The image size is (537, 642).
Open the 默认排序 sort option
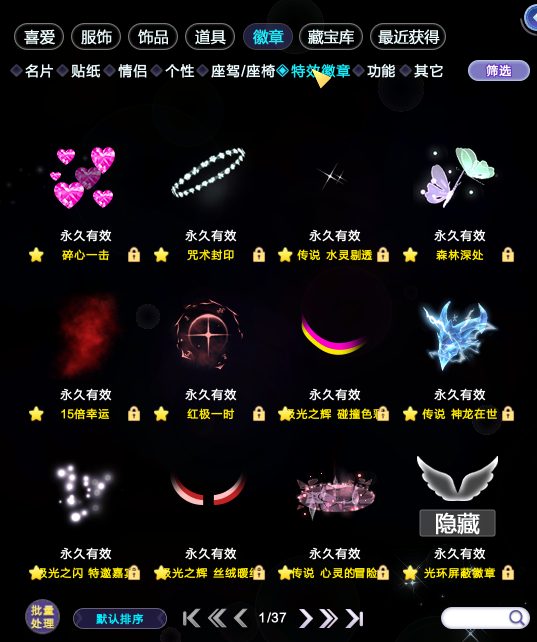pyautogui.click(x=120, y=618)
